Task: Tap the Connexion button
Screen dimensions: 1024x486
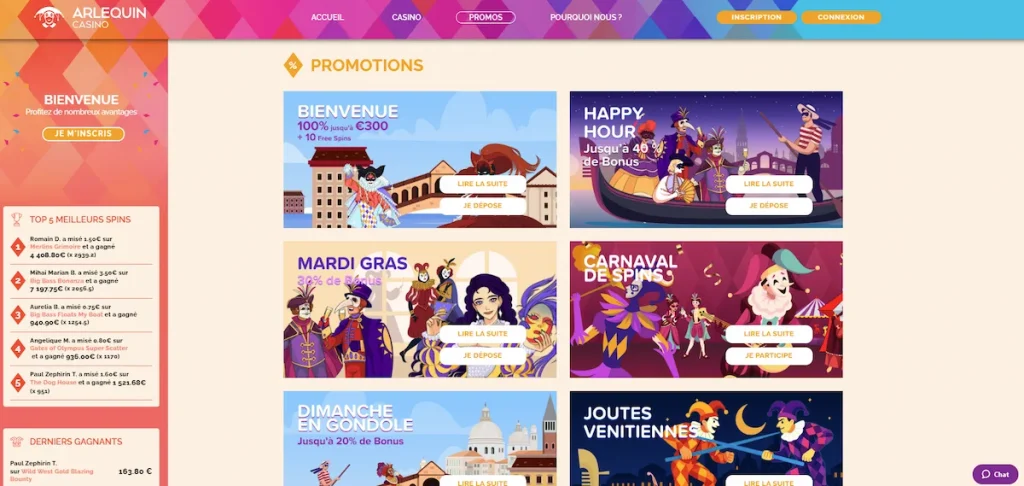Action: tap(841, 17)
